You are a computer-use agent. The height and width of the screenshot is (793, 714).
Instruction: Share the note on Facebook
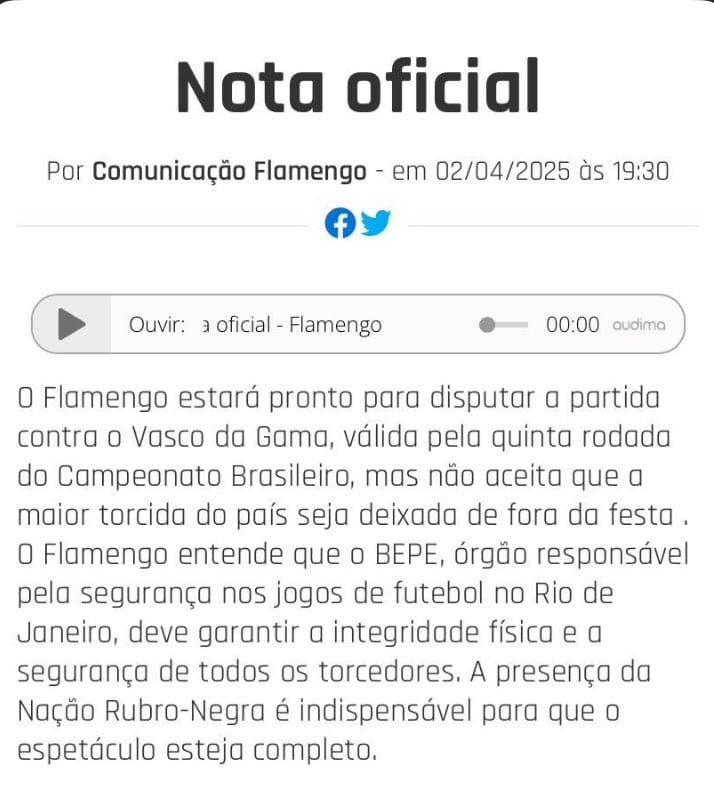[x=340, y=223]
